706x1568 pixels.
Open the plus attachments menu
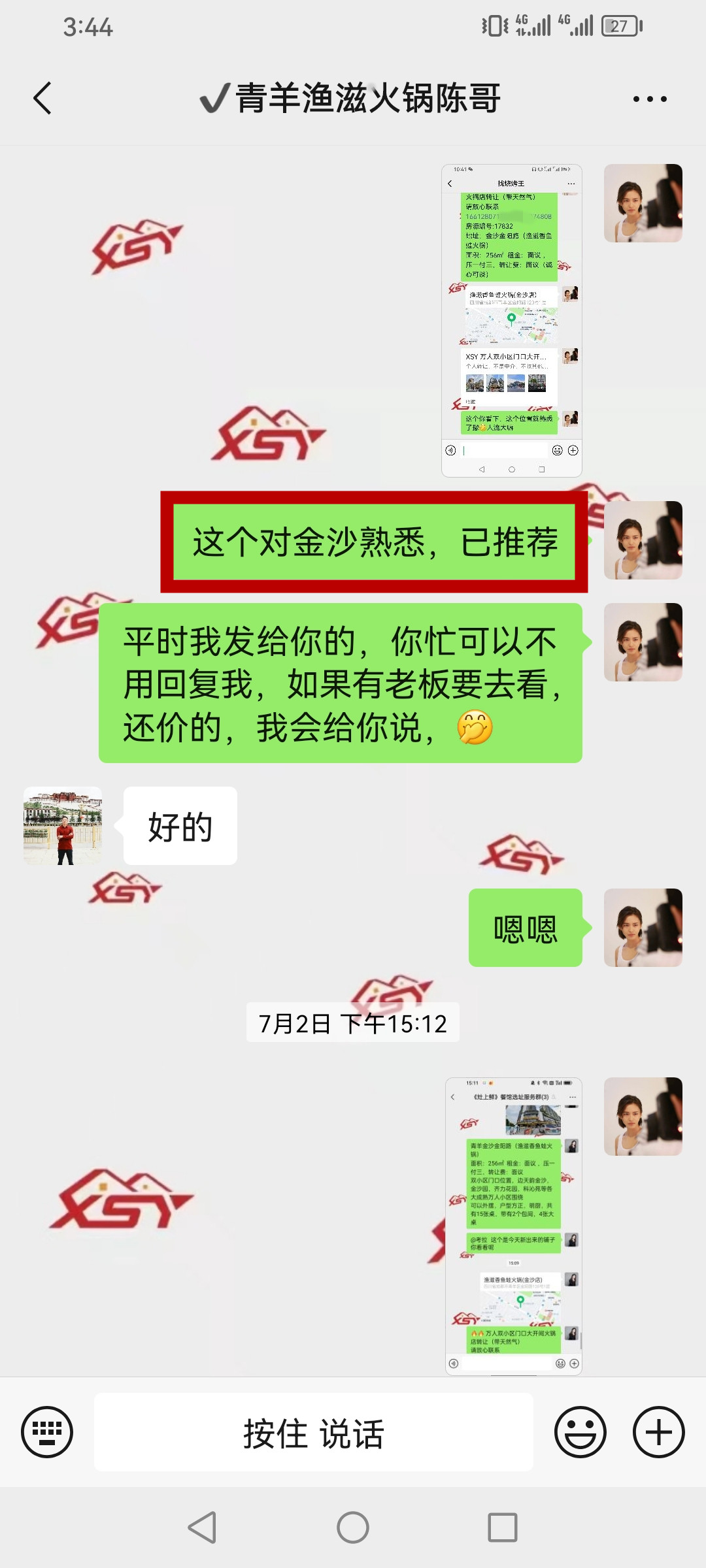658,1432
